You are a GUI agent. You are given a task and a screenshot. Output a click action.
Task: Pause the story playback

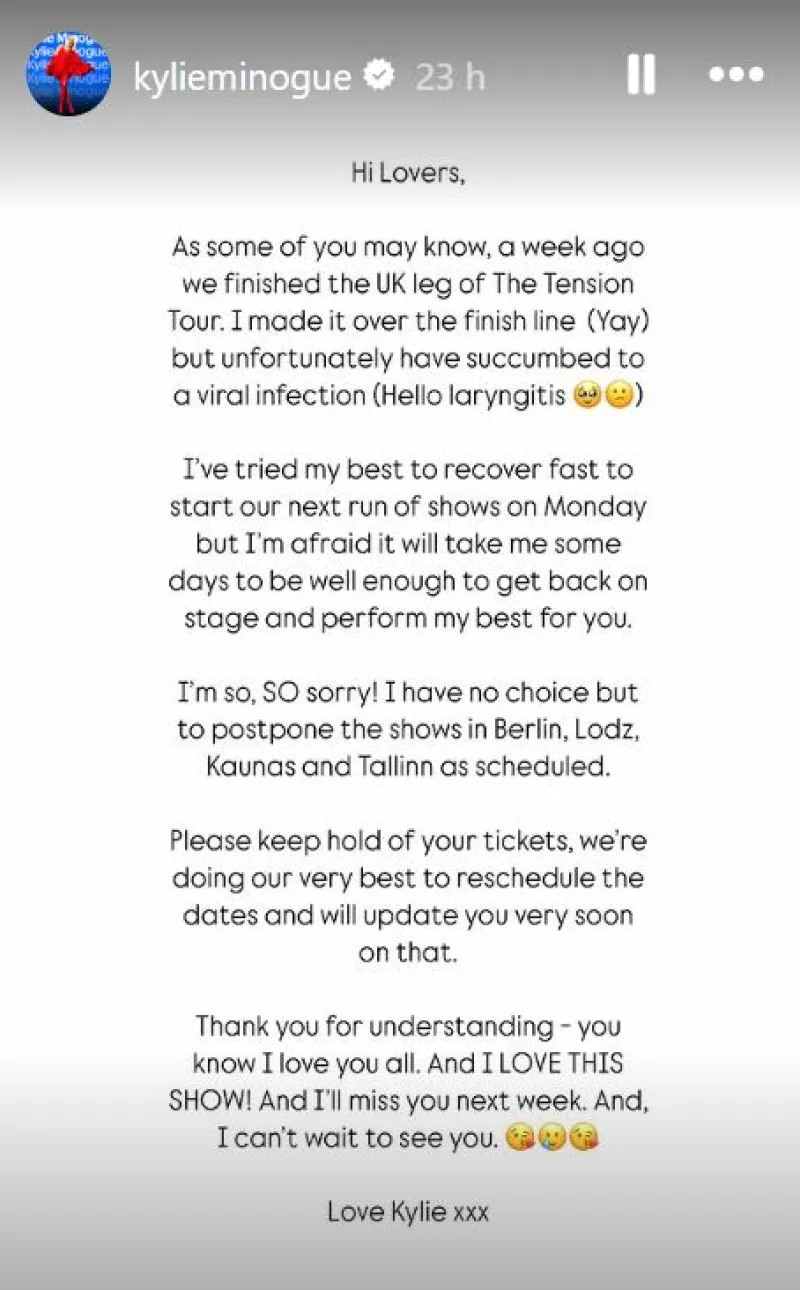tap(640, 75)
